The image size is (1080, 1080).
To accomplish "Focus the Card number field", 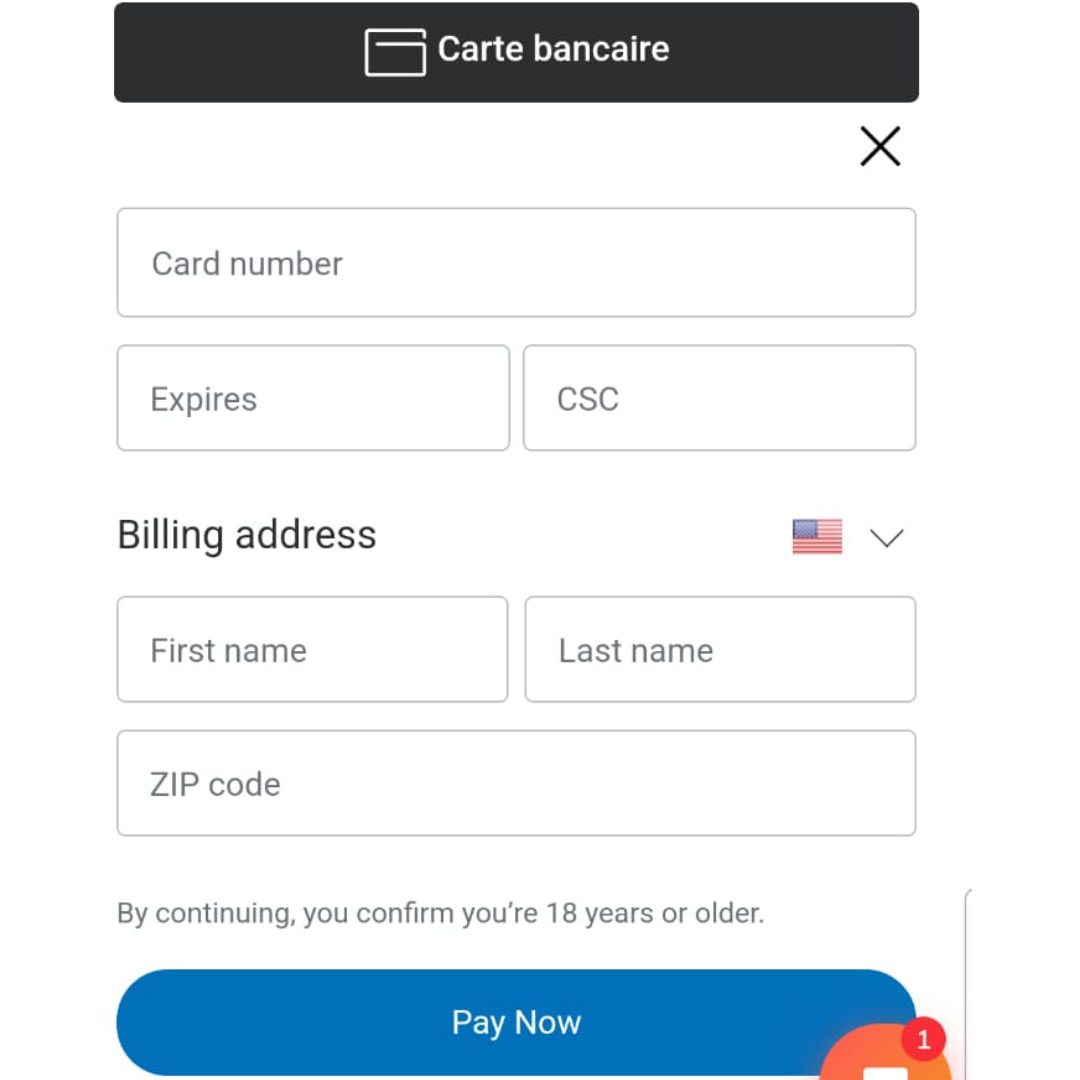I will [x=516, y=263].
